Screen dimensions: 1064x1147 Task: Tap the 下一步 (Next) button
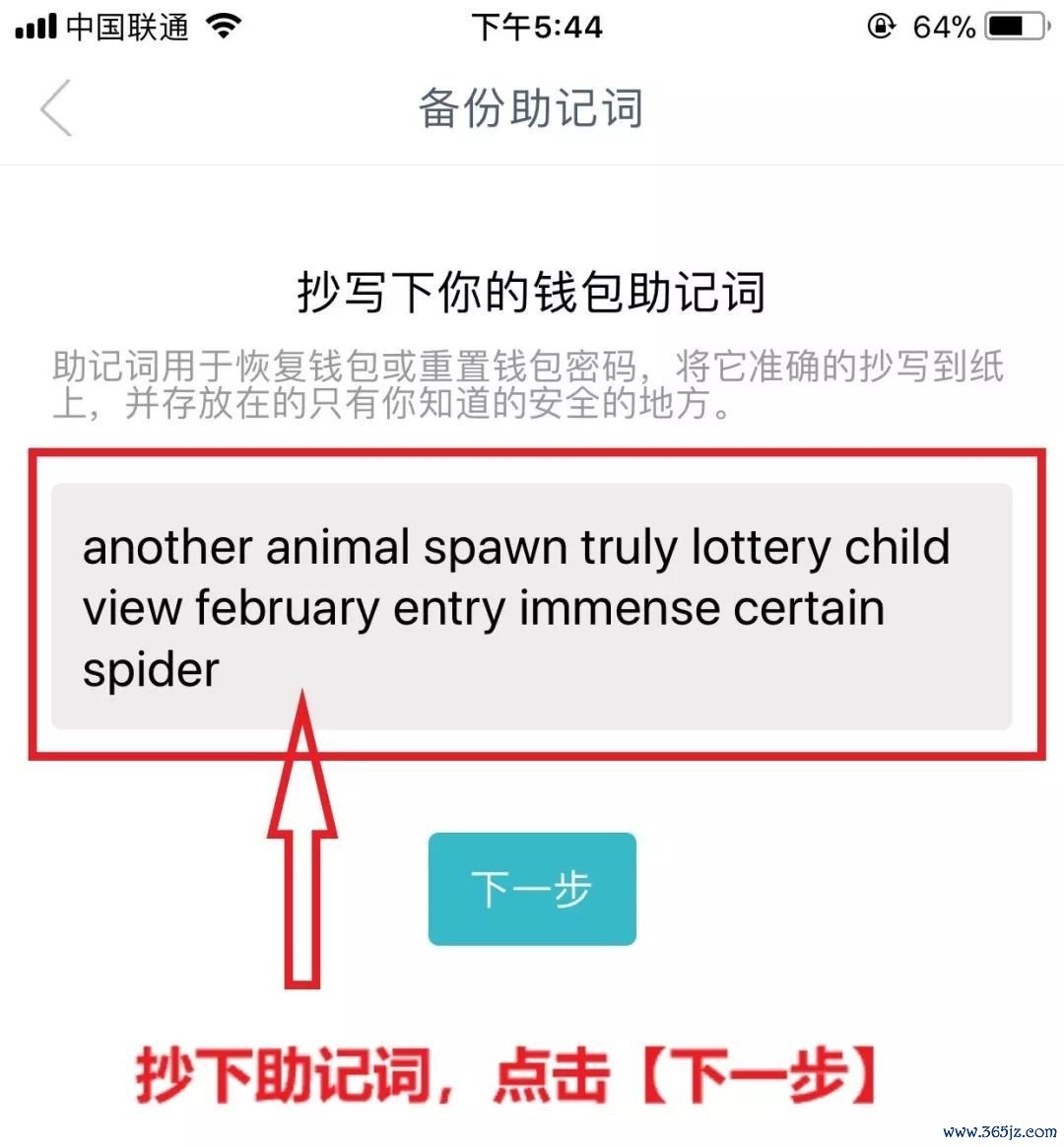point(532,889)
